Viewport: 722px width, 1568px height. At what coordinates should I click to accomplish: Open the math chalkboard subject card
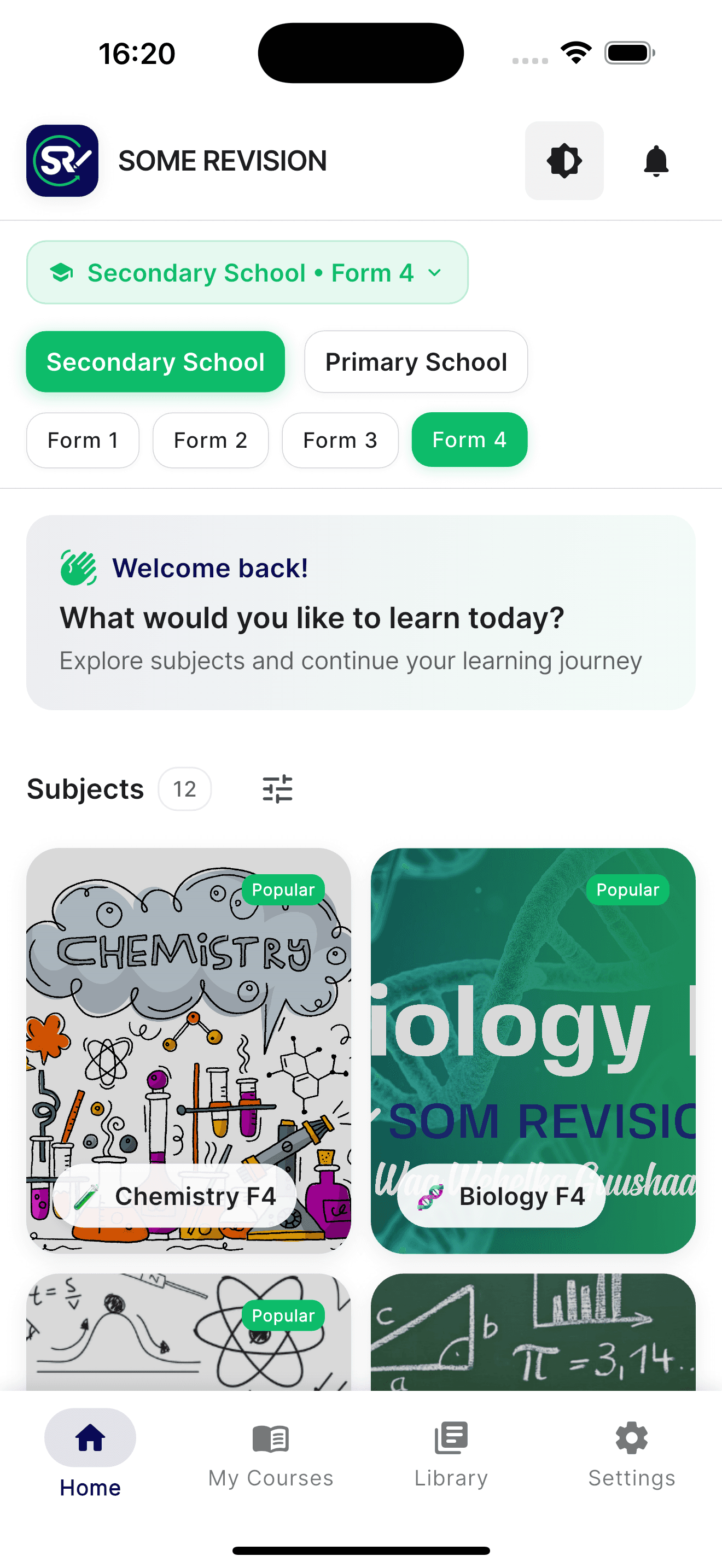tap(533, 1333)
